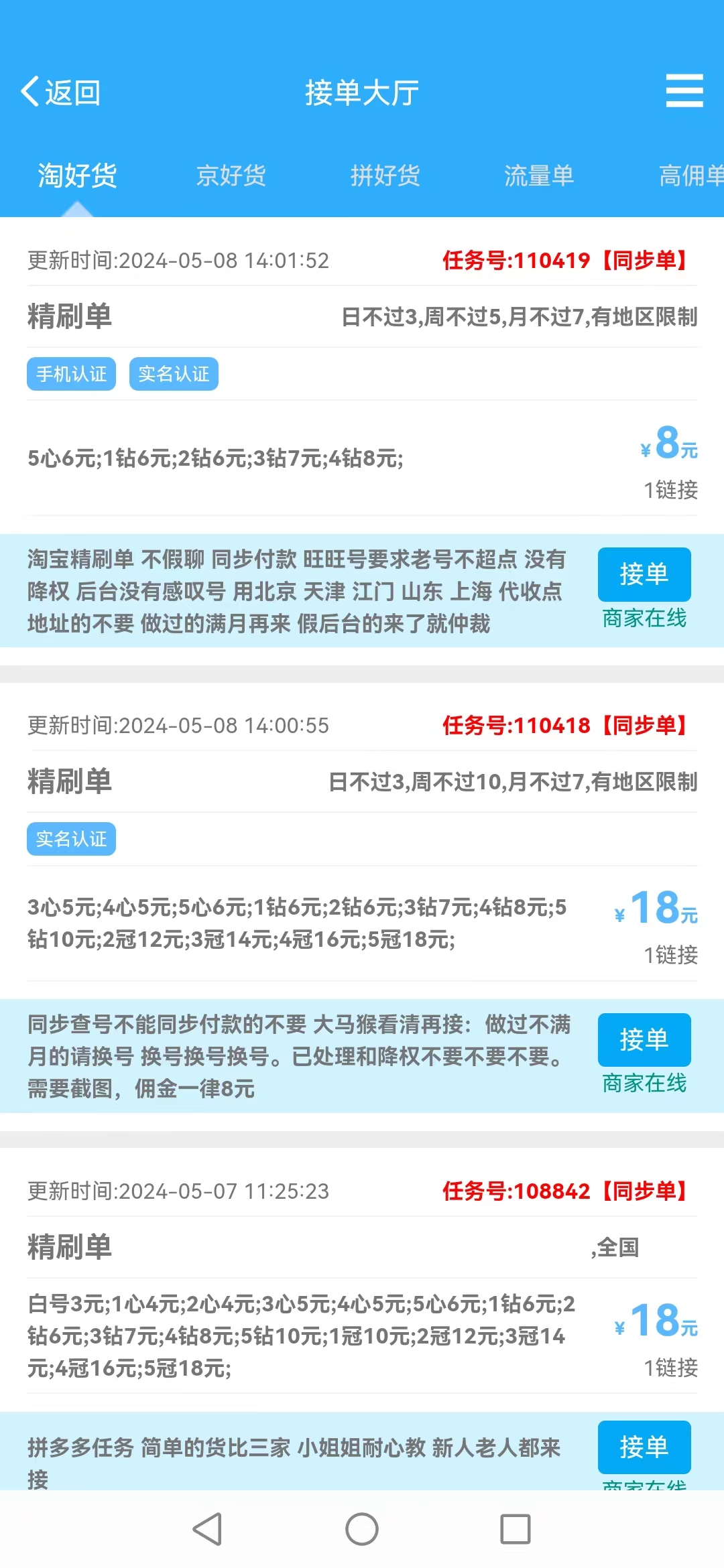The width and height of the screenshot is (724, 1568).
Task: Switch to the 高佣单 tab
Action: click(689, 176)
